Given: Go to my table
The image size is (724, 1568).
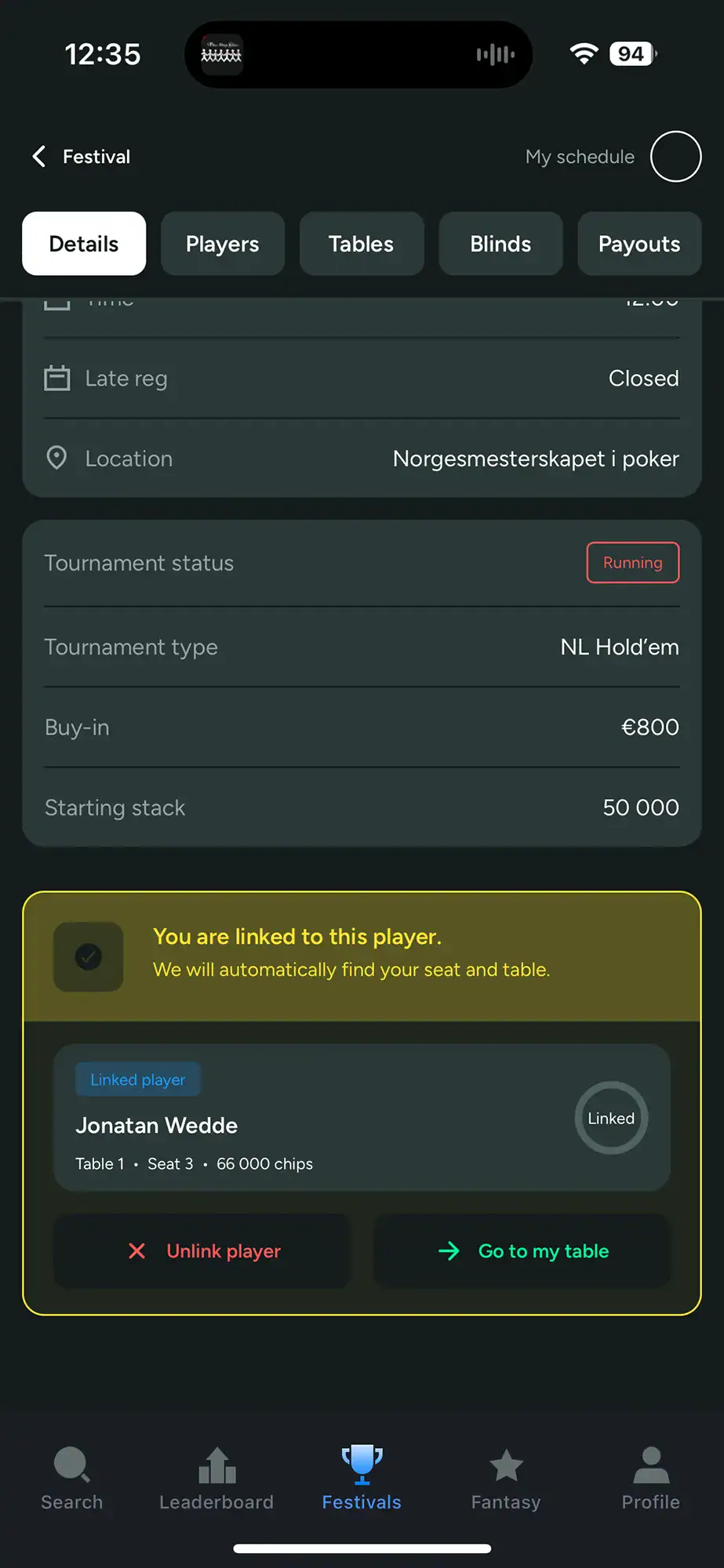Looking at the screenshot, I should coord(522,1251).
